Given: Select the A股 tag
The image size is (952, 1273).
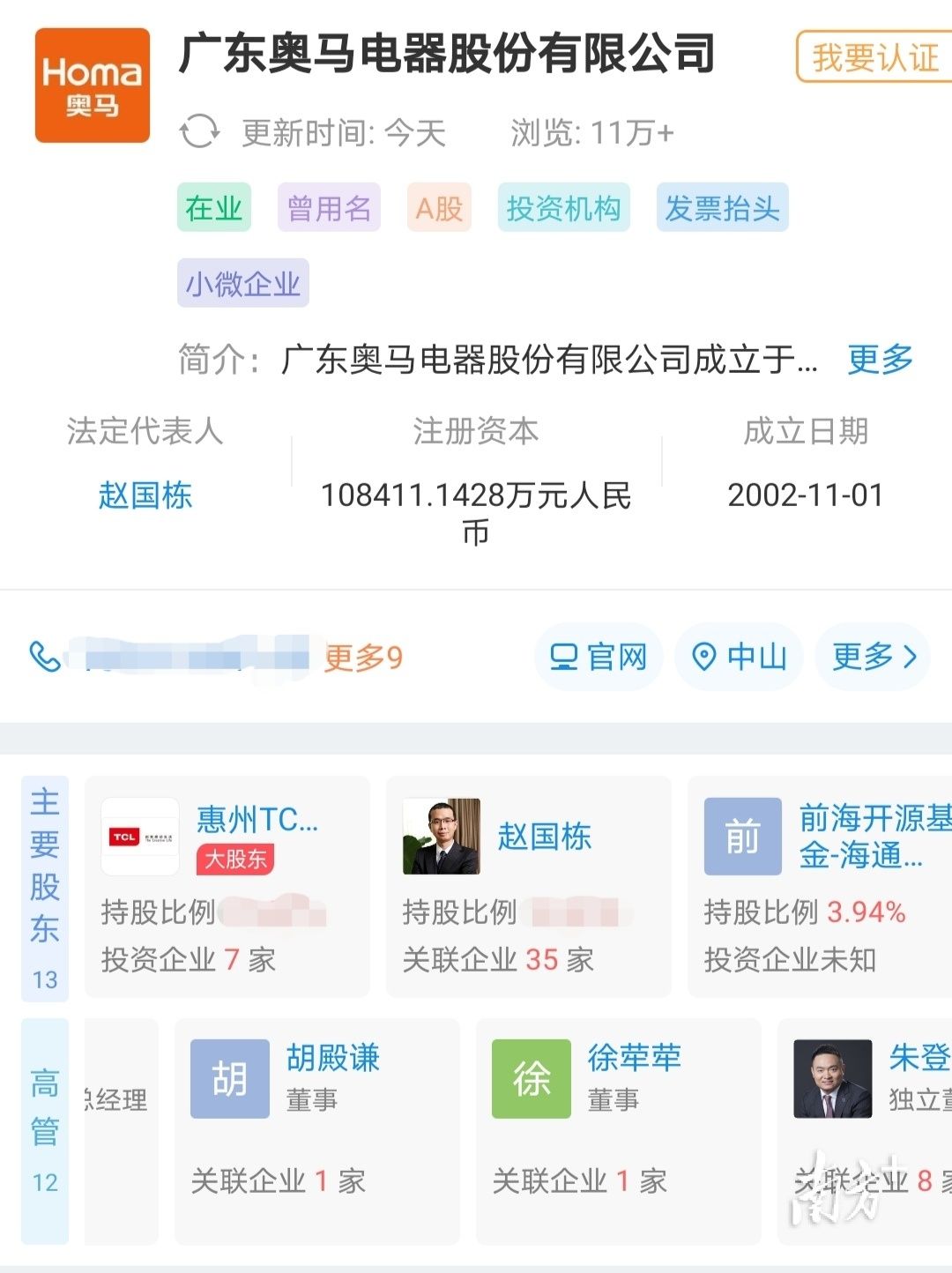Looking at the screenshot, I should point(439,208).
